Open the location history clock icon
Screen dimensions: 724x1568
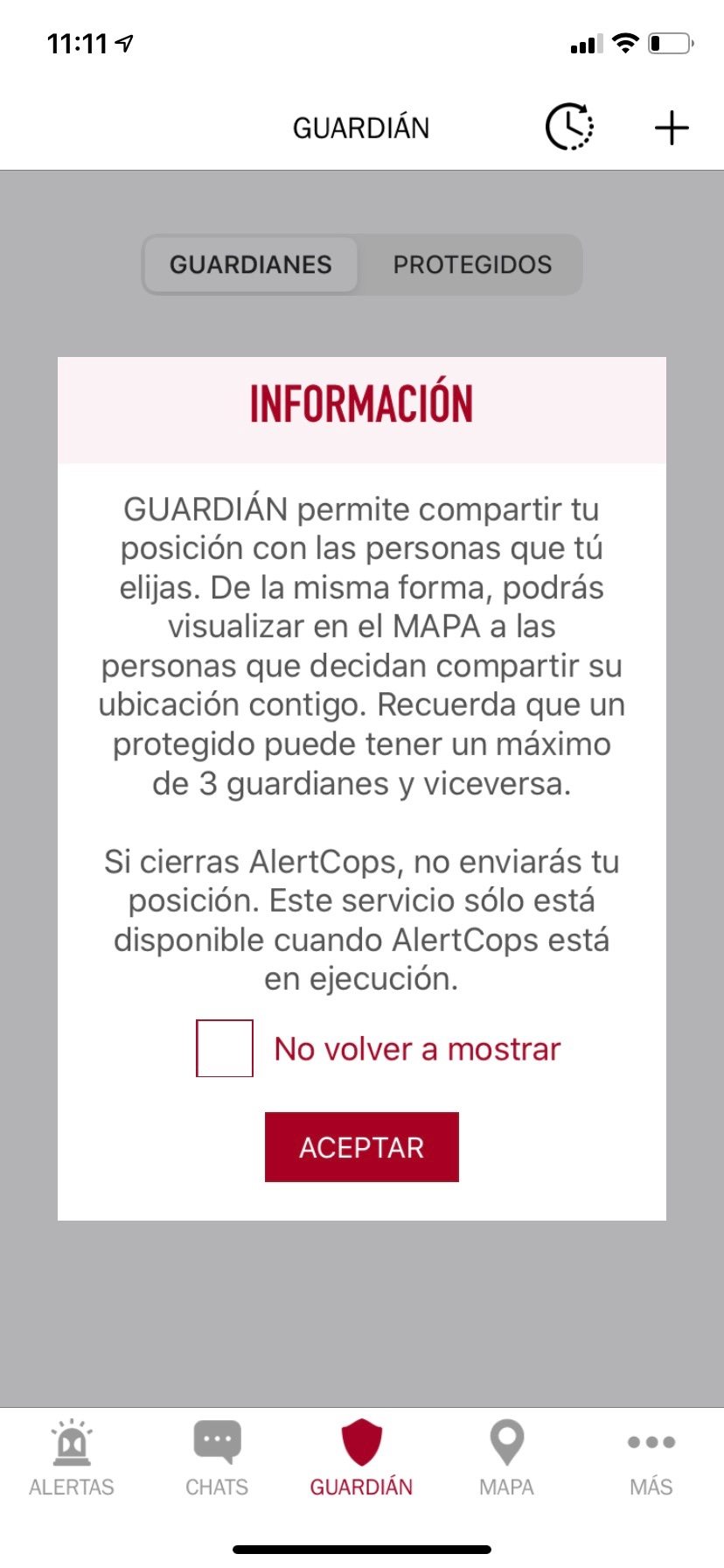point(569,128)
